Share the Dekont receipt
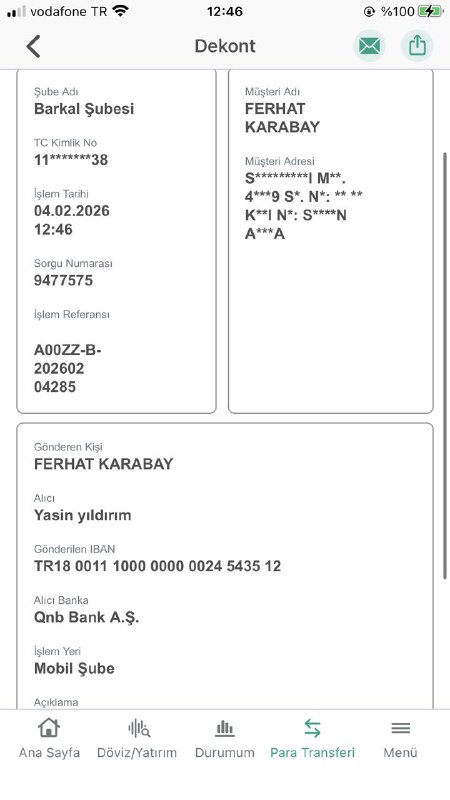This screenshot has width=450, height=800. pos(417,46)
